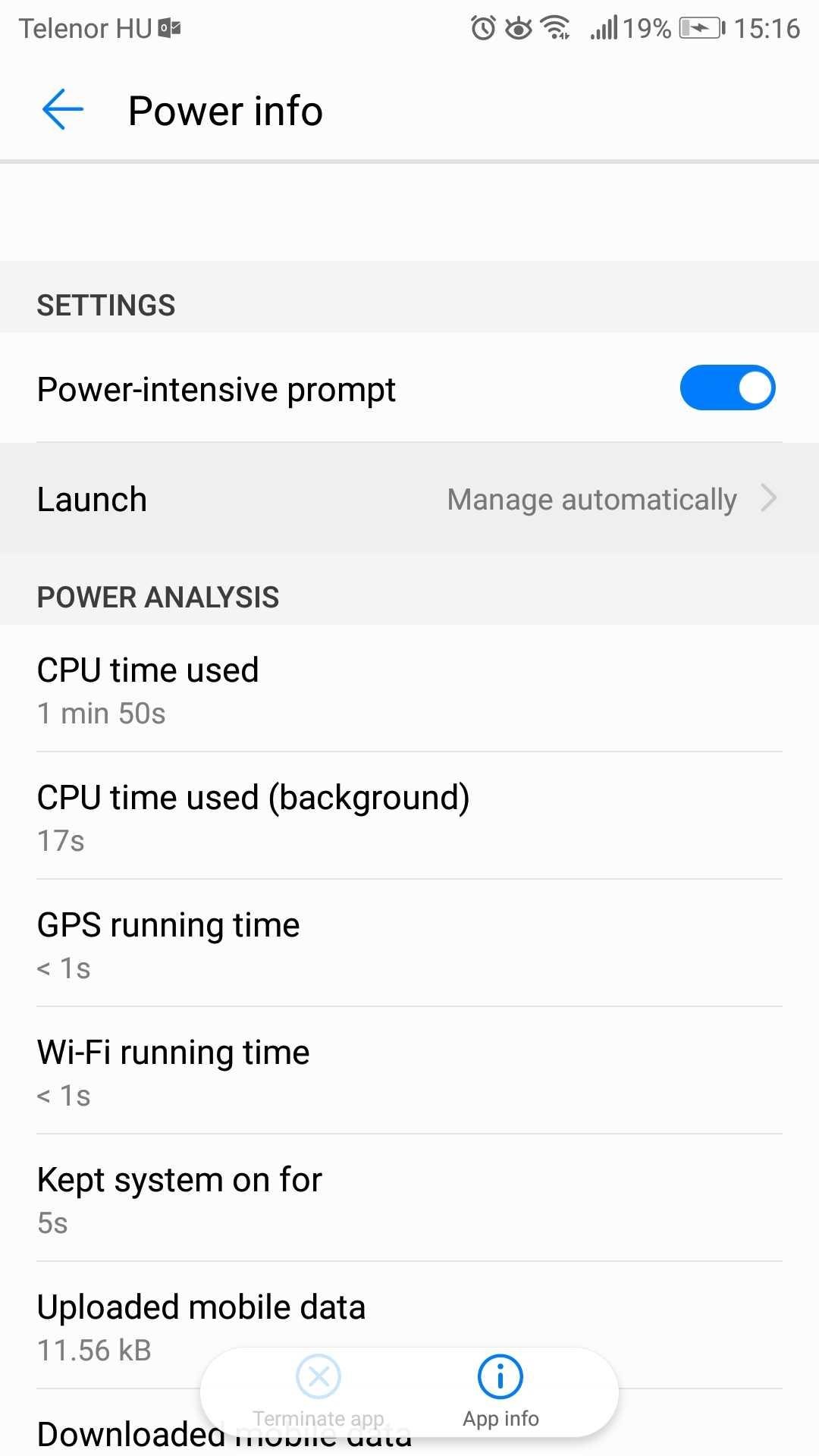Turn off the Power-intensive prompt switch
The height and width of the screenshot is (1456, 819).
726,388
